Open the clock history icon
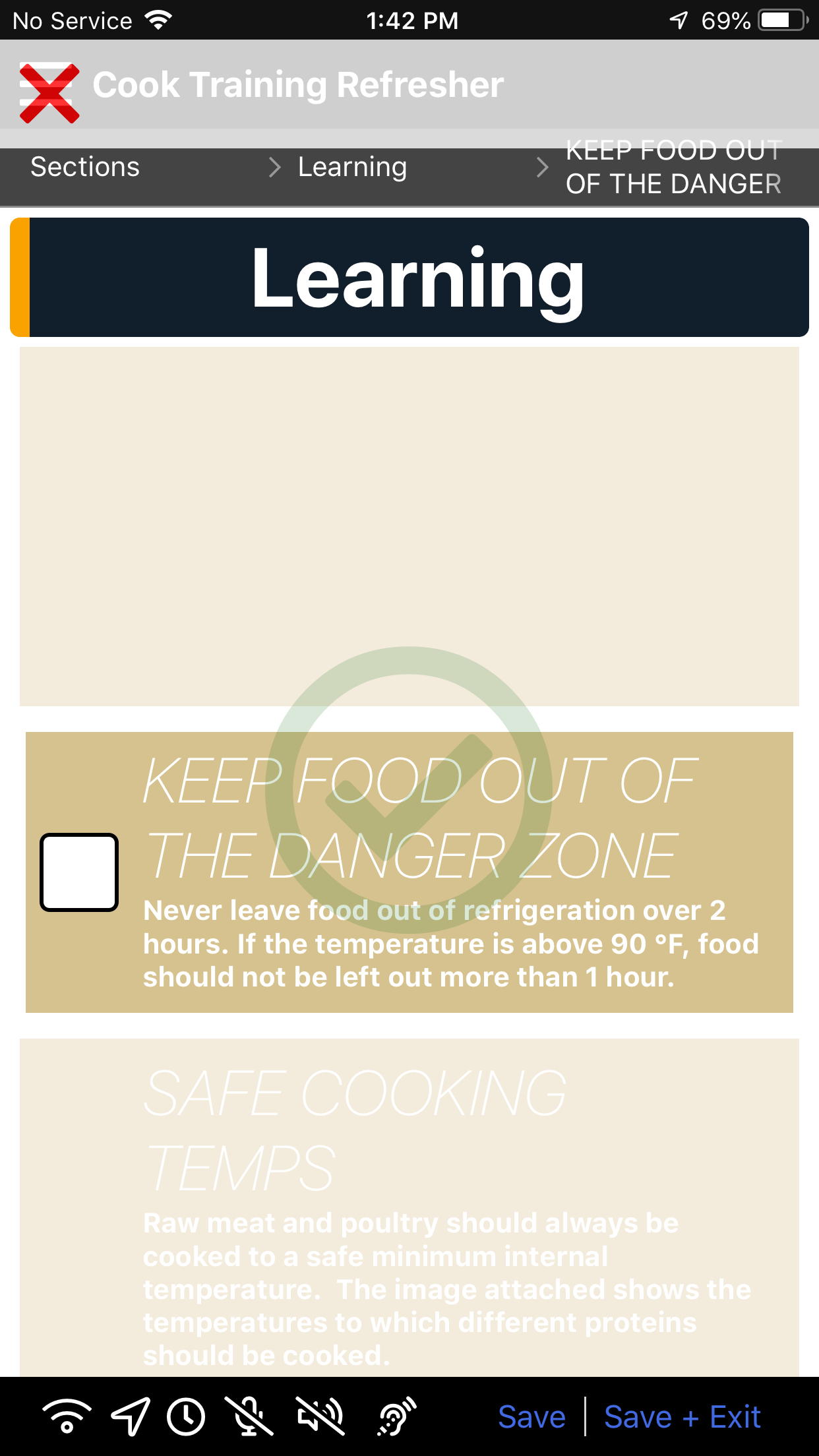Image resolution: width=819 pixels, height=1456 pixels. tap(186, 1416)
